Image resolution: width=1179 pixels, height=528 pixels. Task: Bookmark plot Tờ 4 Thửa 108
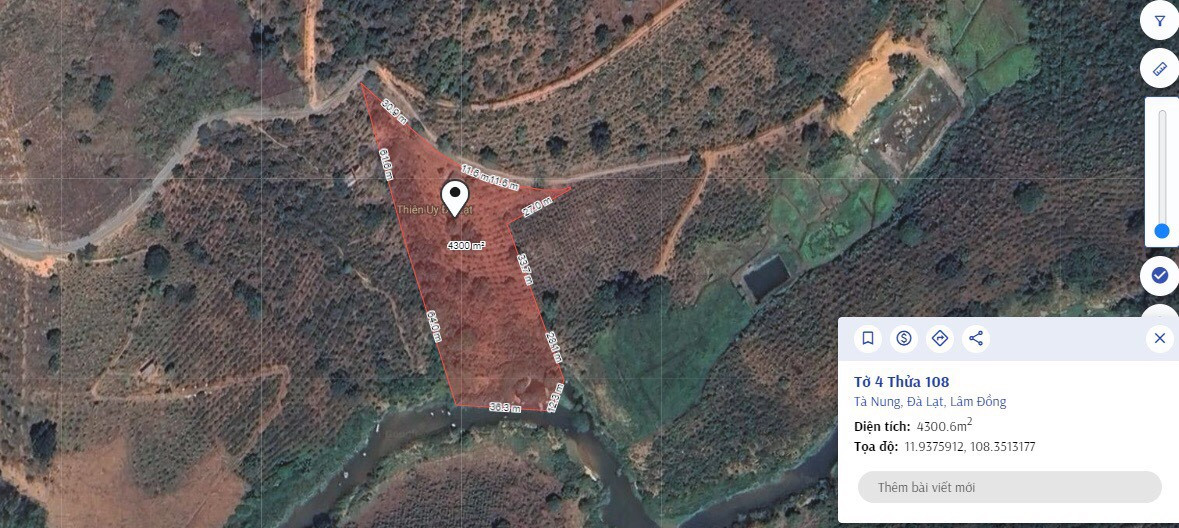(868, 338)
